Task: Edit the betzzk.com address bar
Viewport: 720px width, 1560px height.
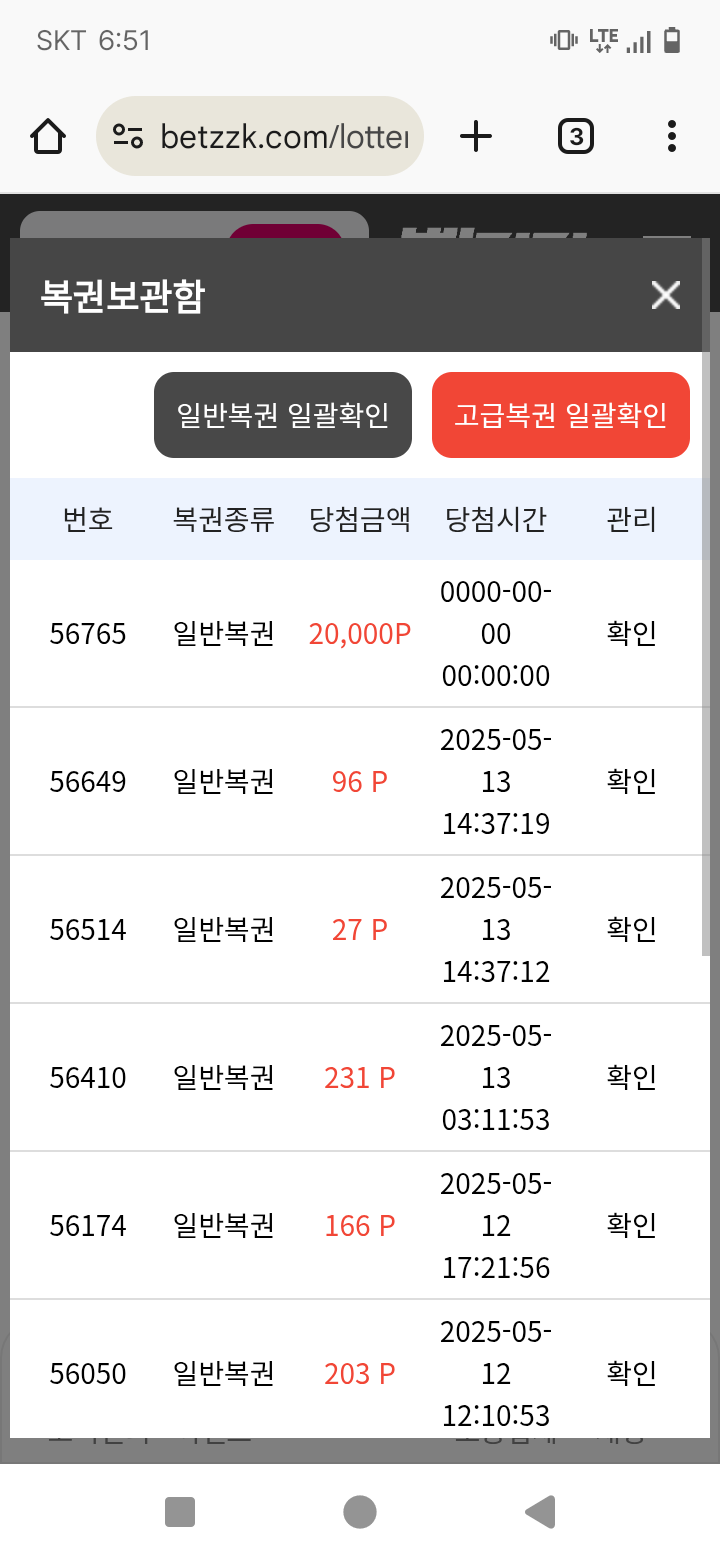Action: pos(260,136)
